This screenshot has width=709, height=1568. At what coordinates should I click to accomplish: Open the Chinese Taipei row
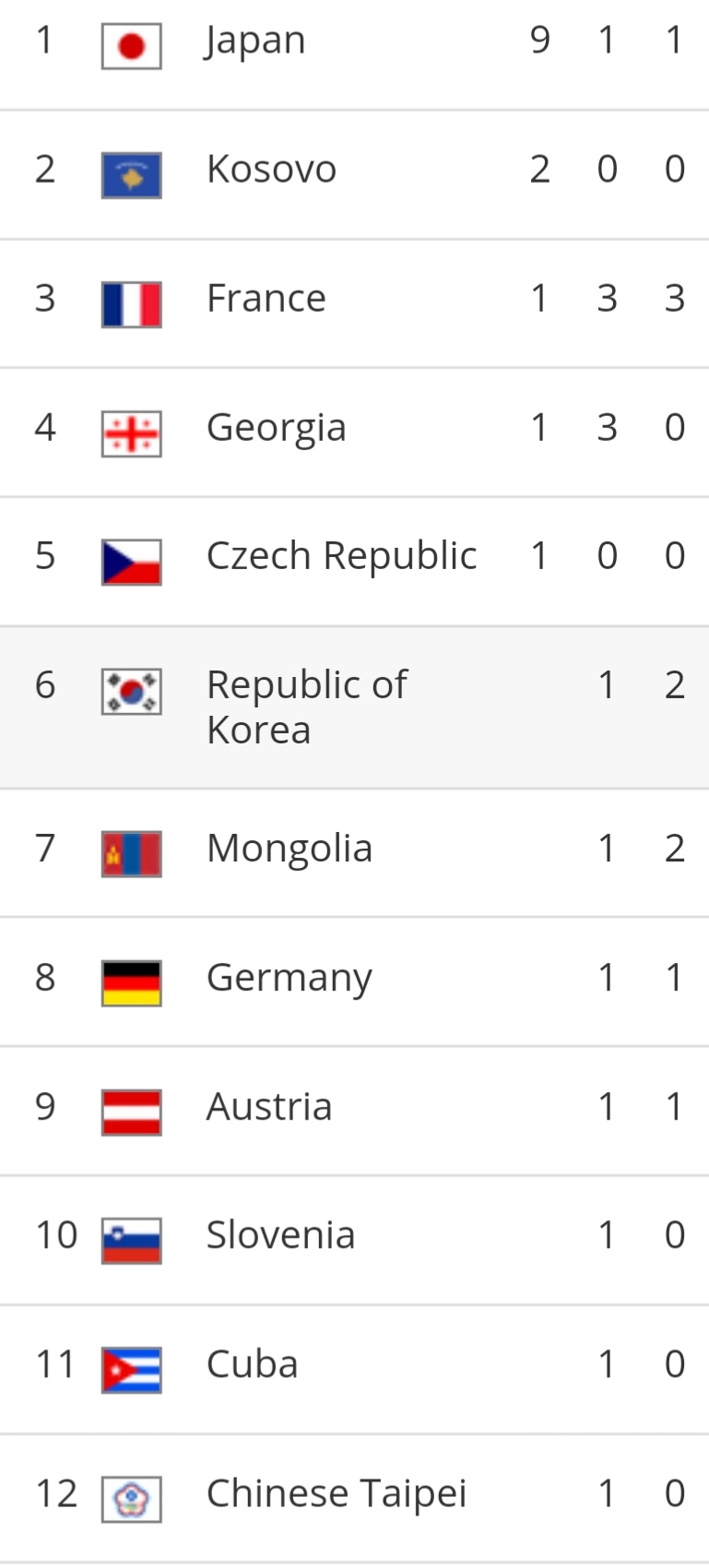pyautogui.click(x=336, y=1494)
